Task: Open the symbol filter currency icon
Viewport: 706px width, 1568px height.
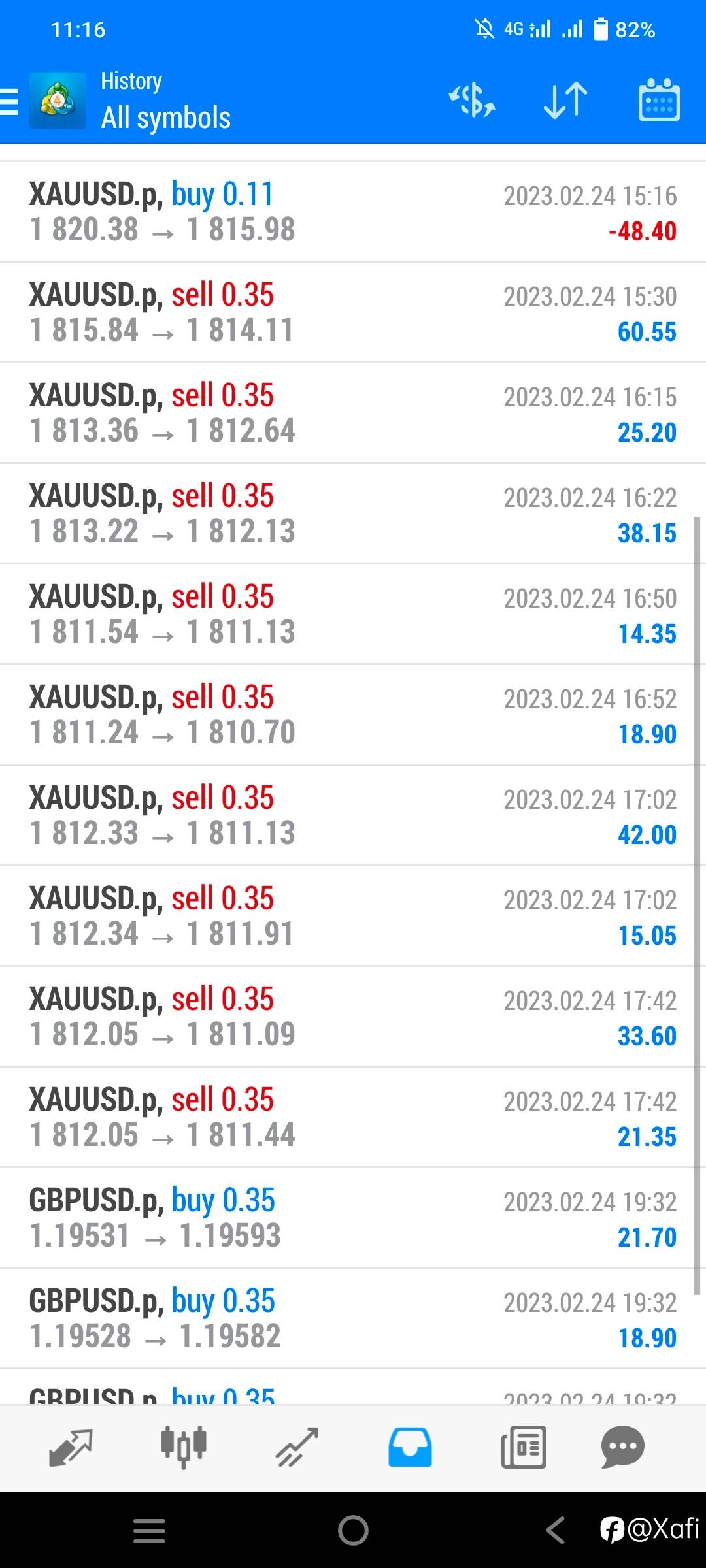Action: [471, 101]
